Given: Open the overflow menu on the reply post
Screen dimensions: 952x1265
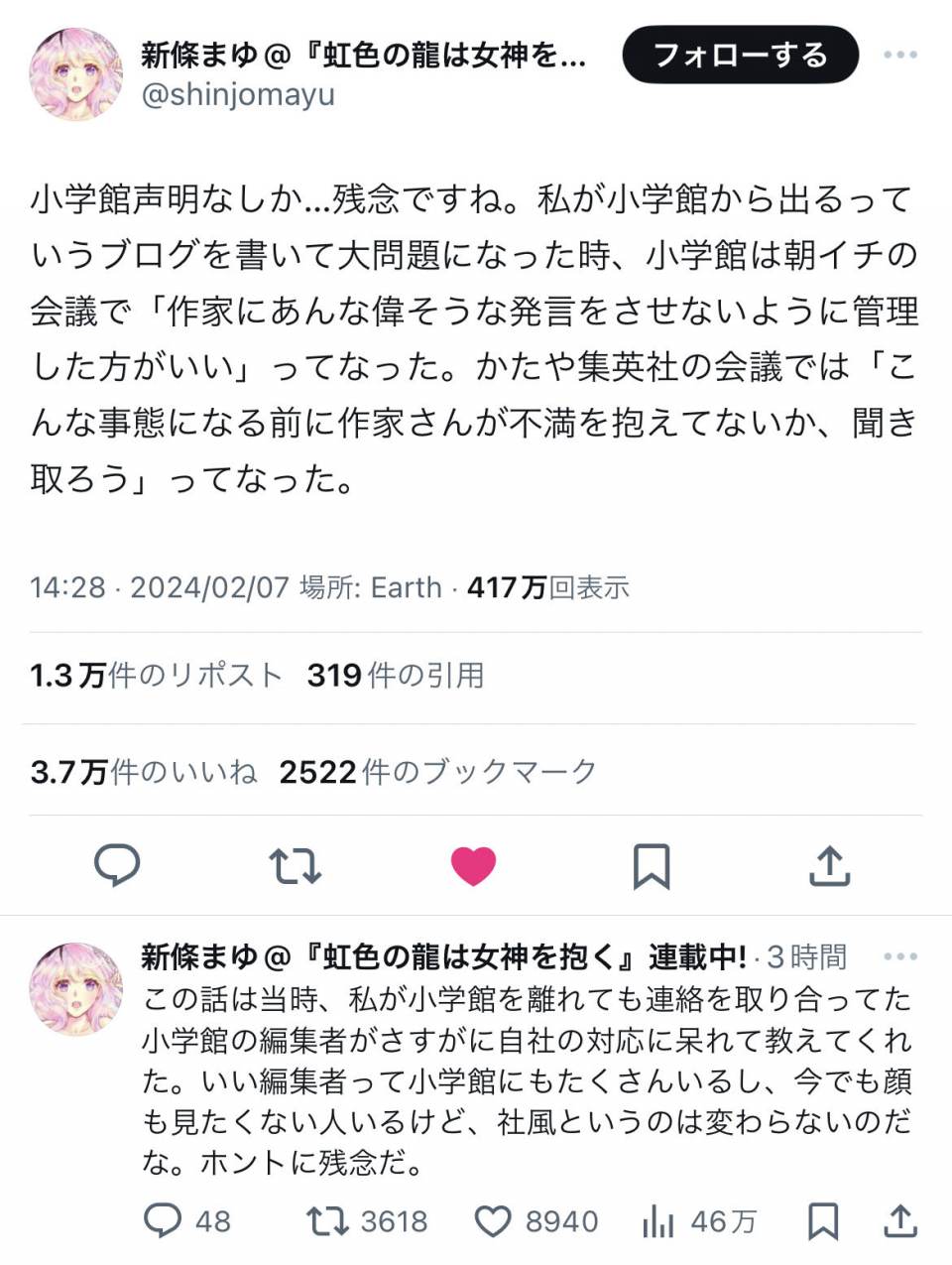Looking at the screenshot, I should click(x=899, y=956).
